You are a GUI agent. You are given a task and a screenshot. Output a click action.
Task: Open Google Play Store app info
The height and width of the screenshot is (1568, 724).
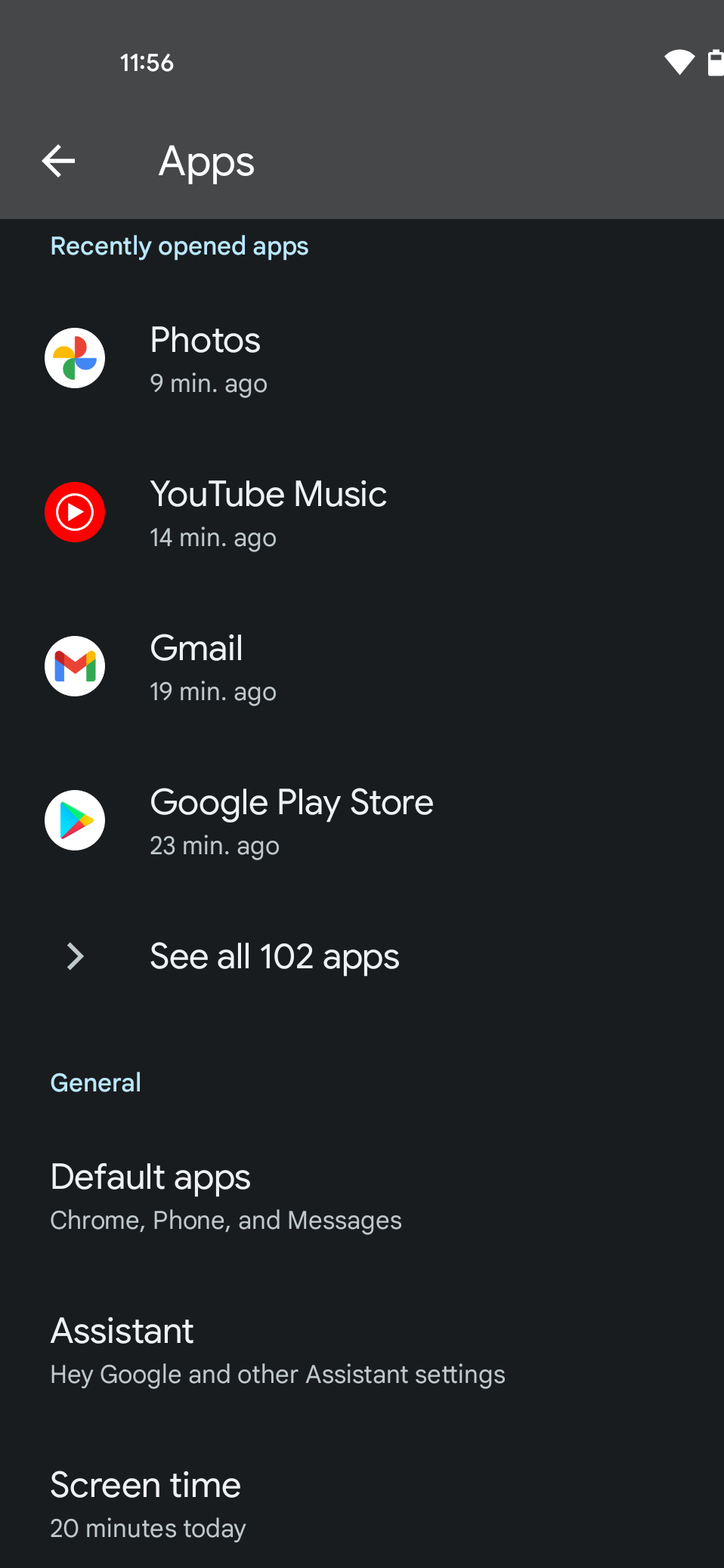point(362,821)
